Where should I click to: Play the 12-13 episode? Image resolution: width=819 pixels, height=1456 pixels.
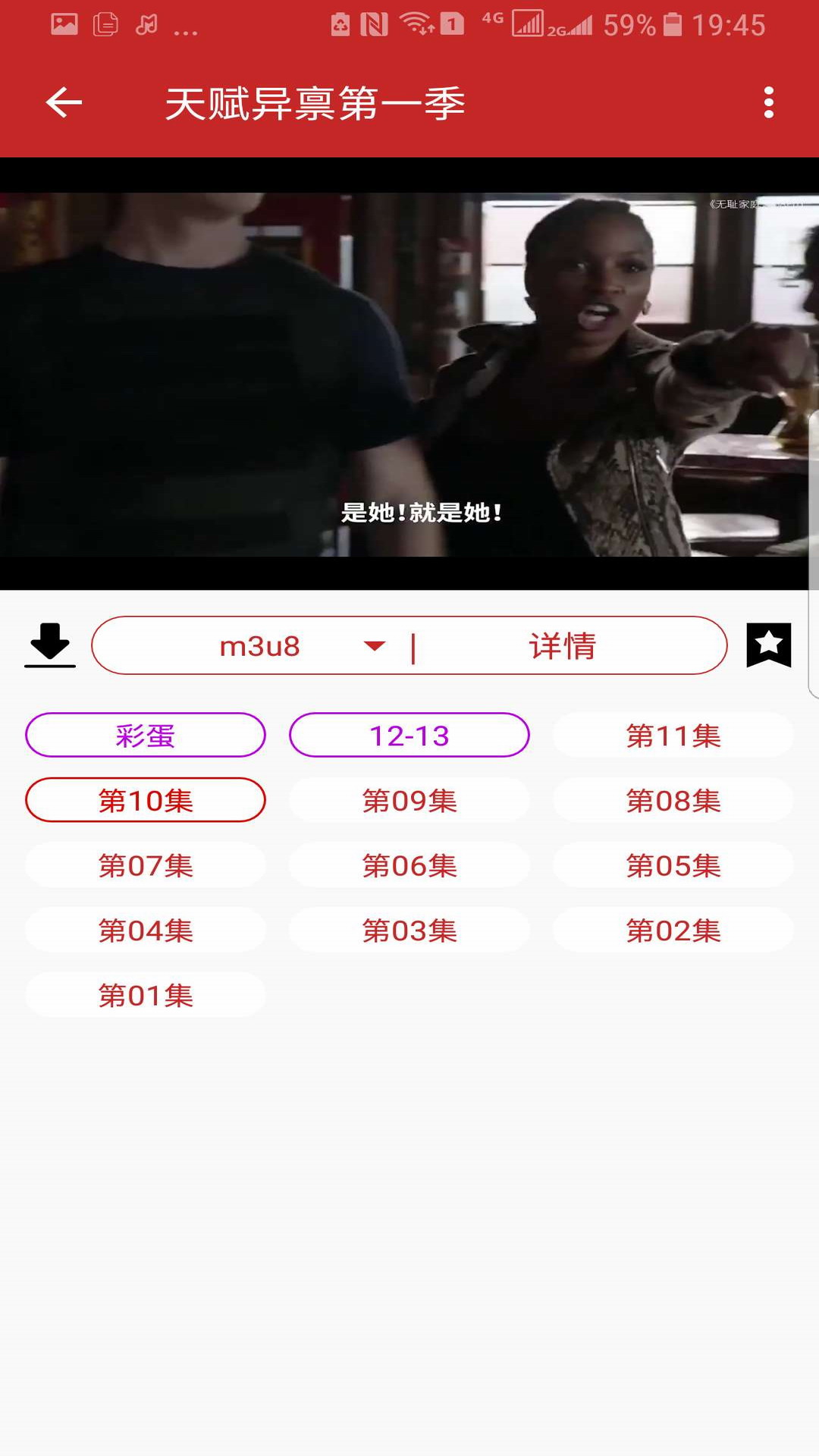[x=409, y=735]
